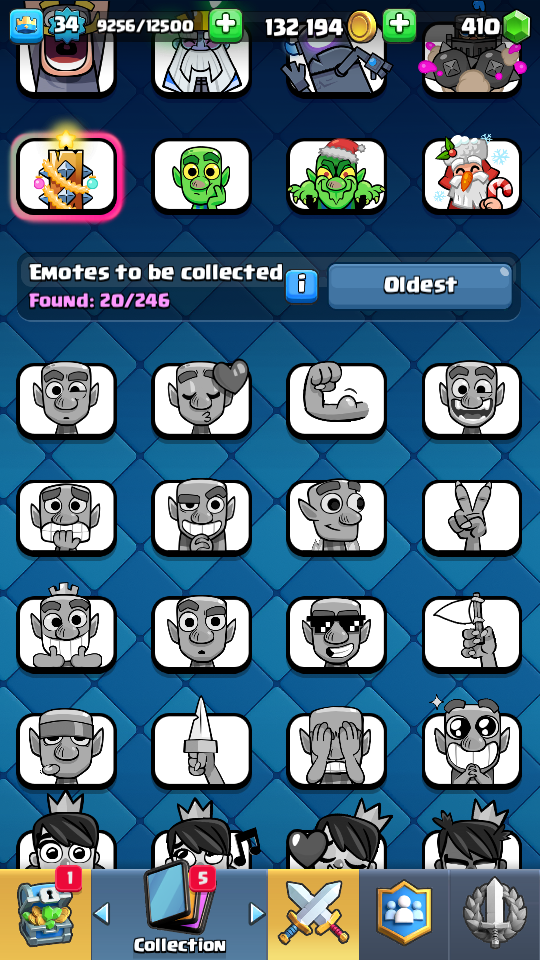540x960 pixels.
Task: View the locked flexing arm emote
Action: [337, 400]
